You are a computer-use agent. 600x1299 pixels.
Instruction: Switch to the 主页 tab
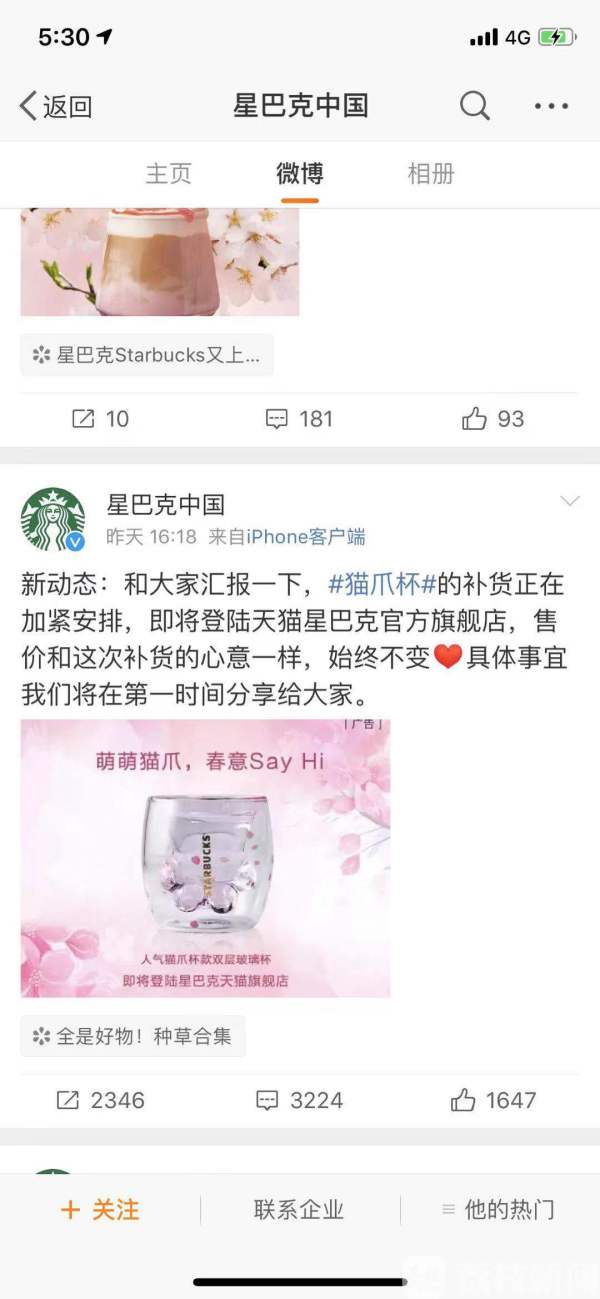(x=168, y=174)
